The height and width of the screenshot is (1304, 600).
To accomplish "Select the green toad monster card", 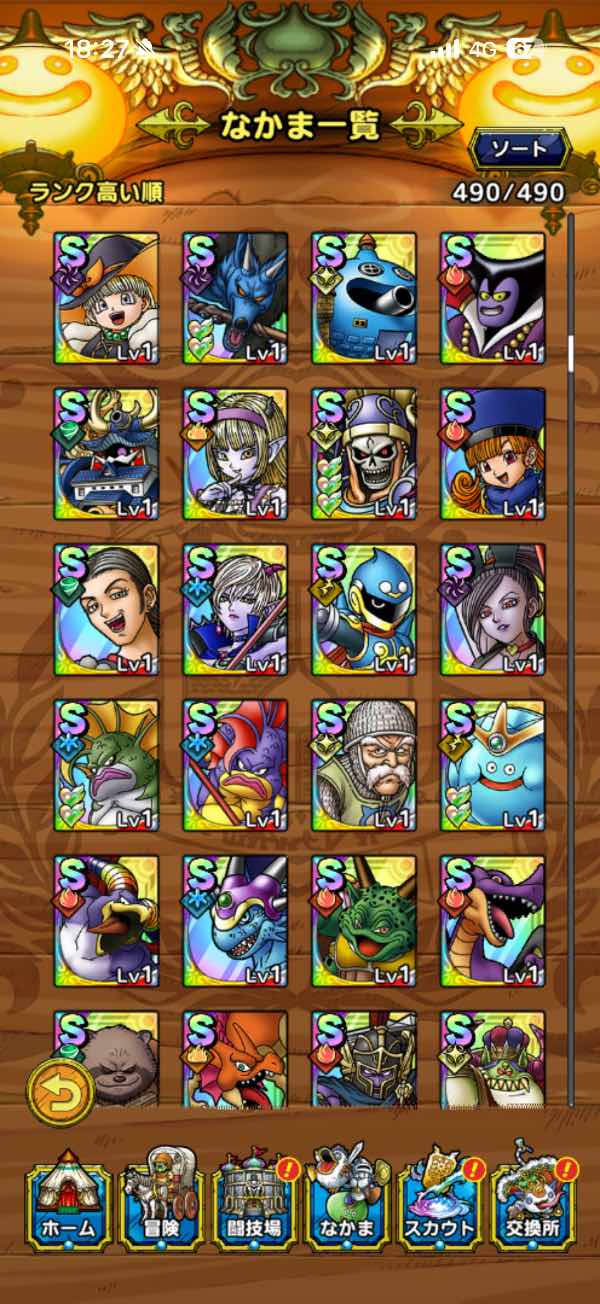I will tap(364, 922).
